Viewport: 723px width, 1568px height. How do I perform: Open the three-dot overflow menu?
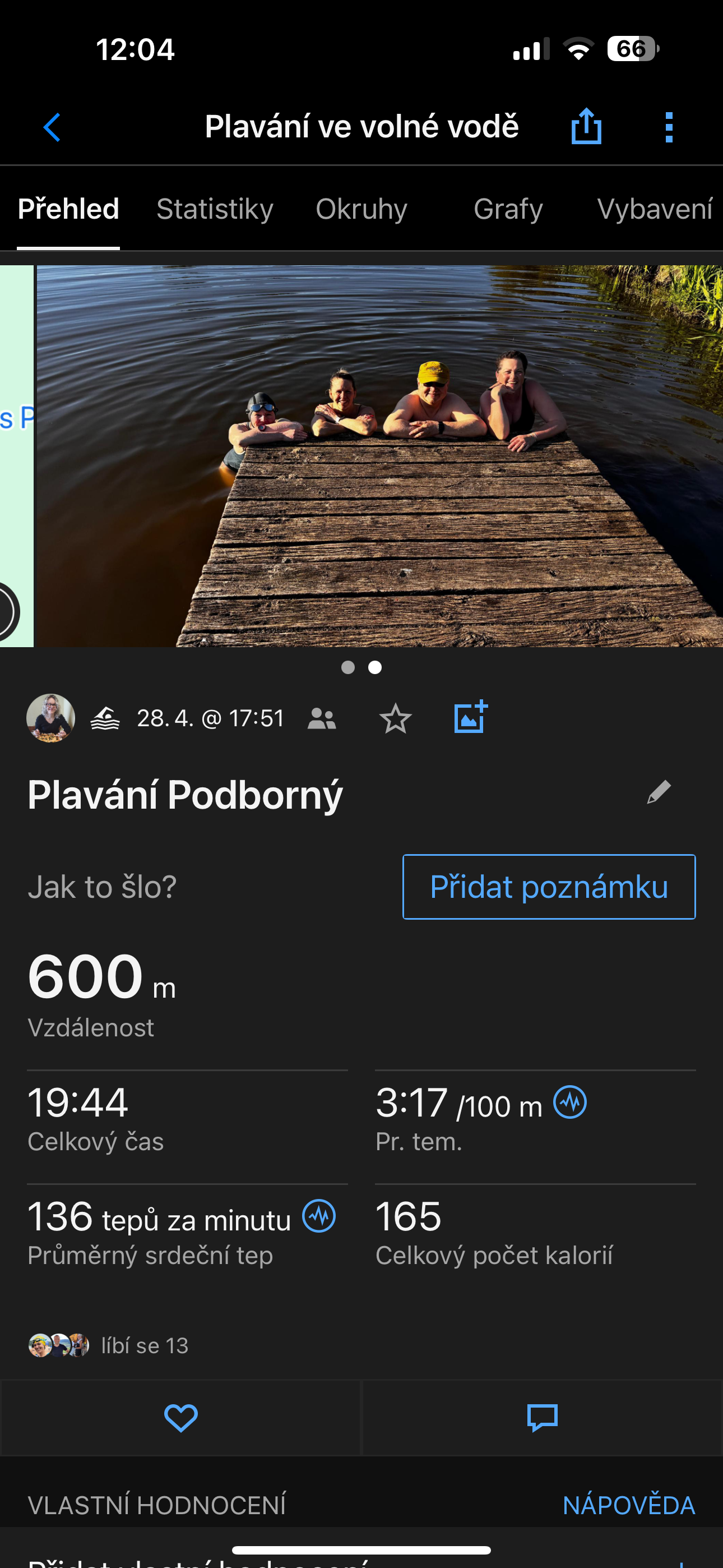(x=669, y=127)
